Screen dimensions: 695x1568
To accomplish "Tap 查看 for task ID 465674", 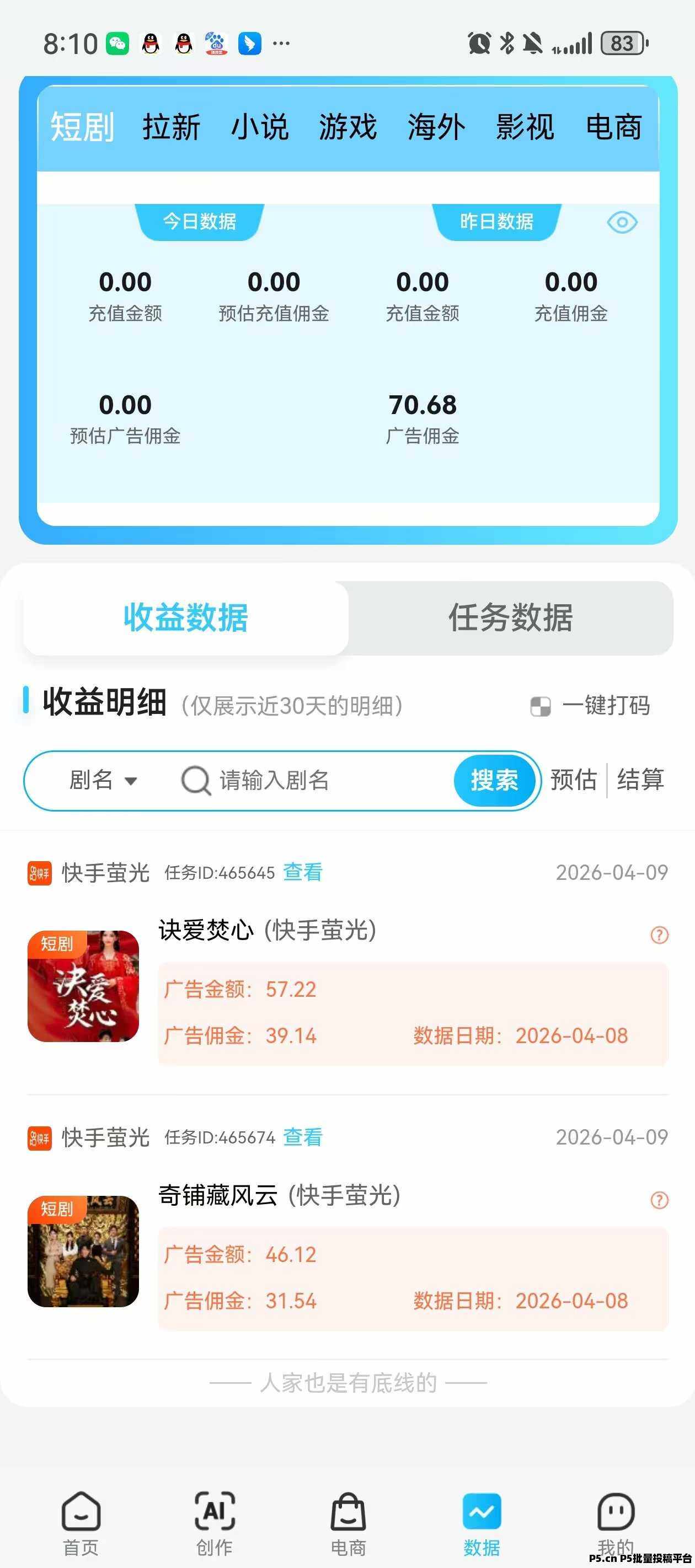I will [303, 1137].
